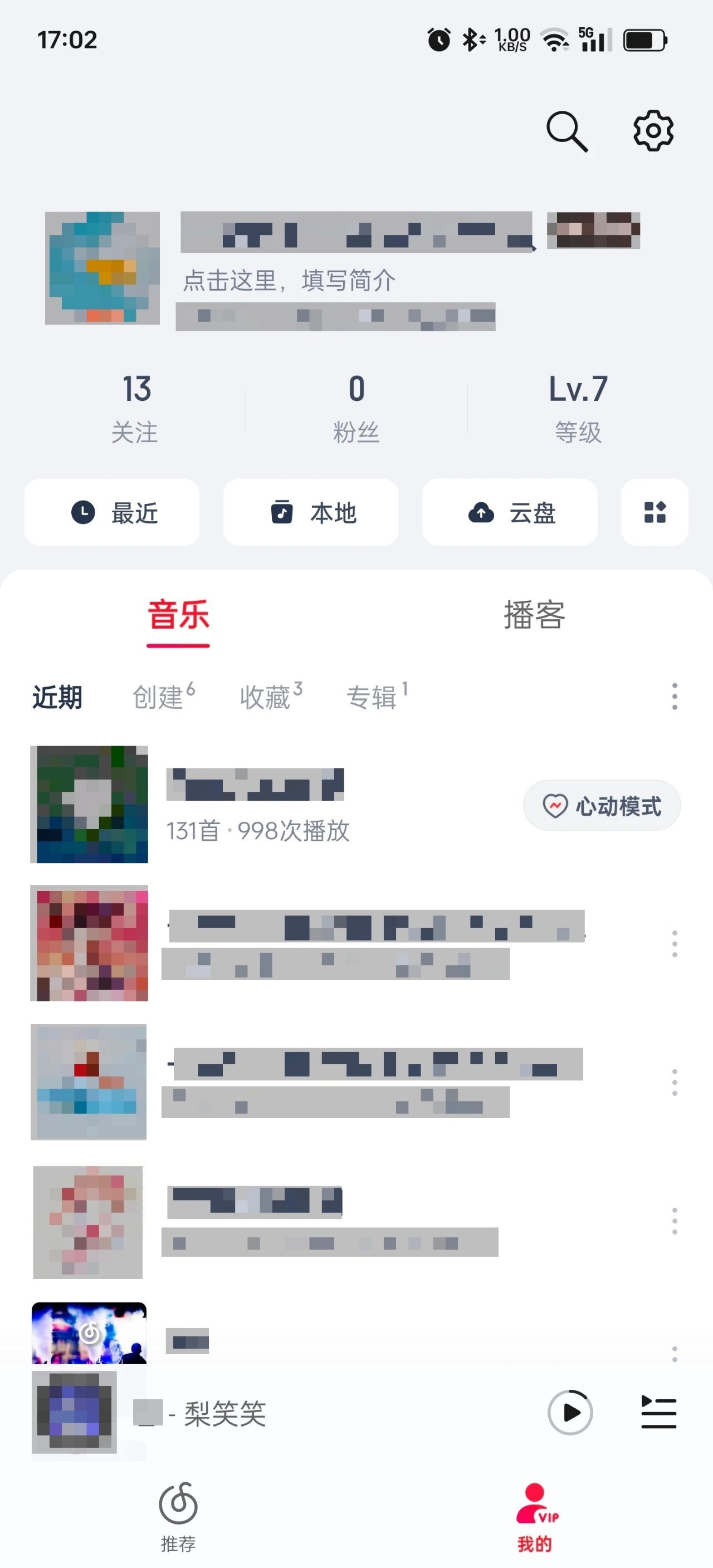
Task: Tap 点击这里，填写简介 to add a bio
Action: point(289,281)
